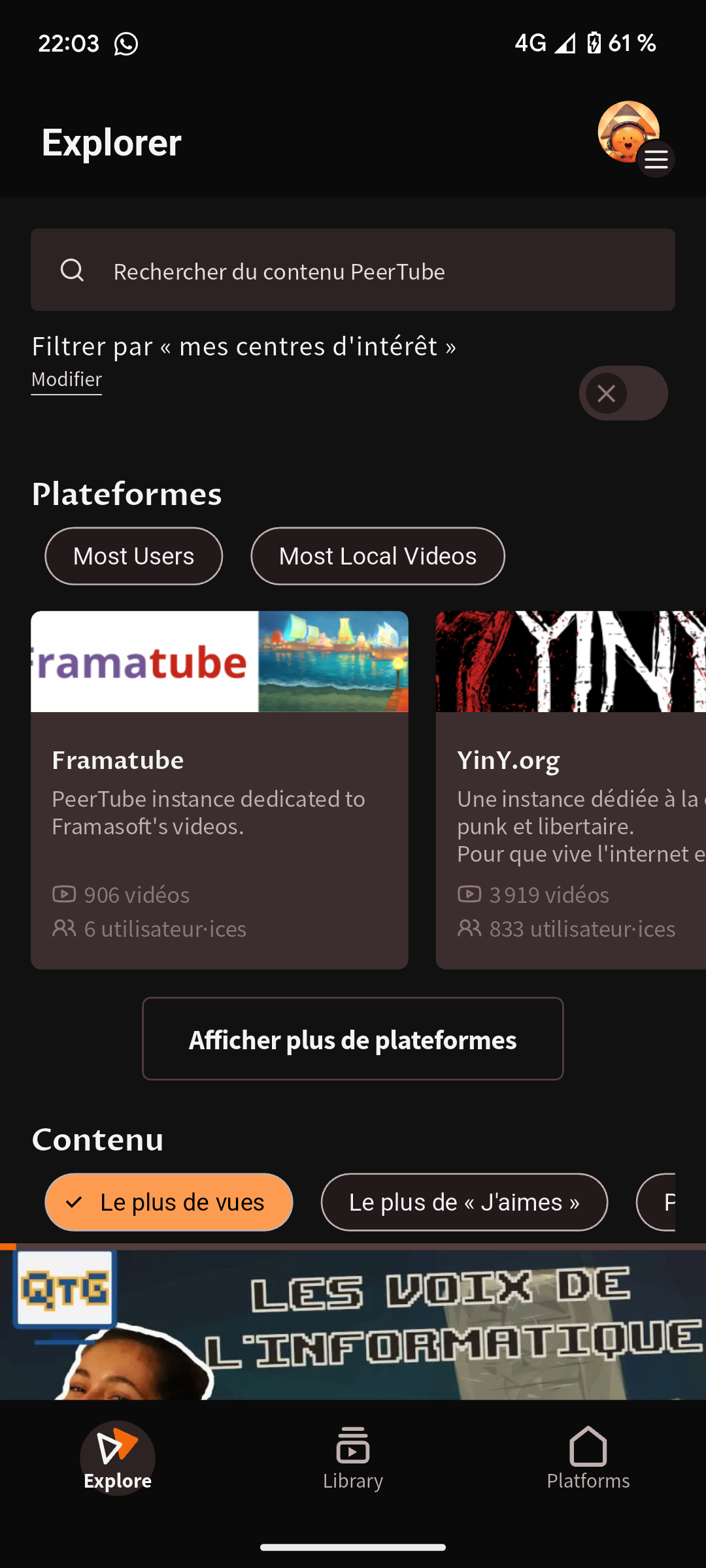
Task: Select the Most Local Videos chip
Action: (377, 556)
